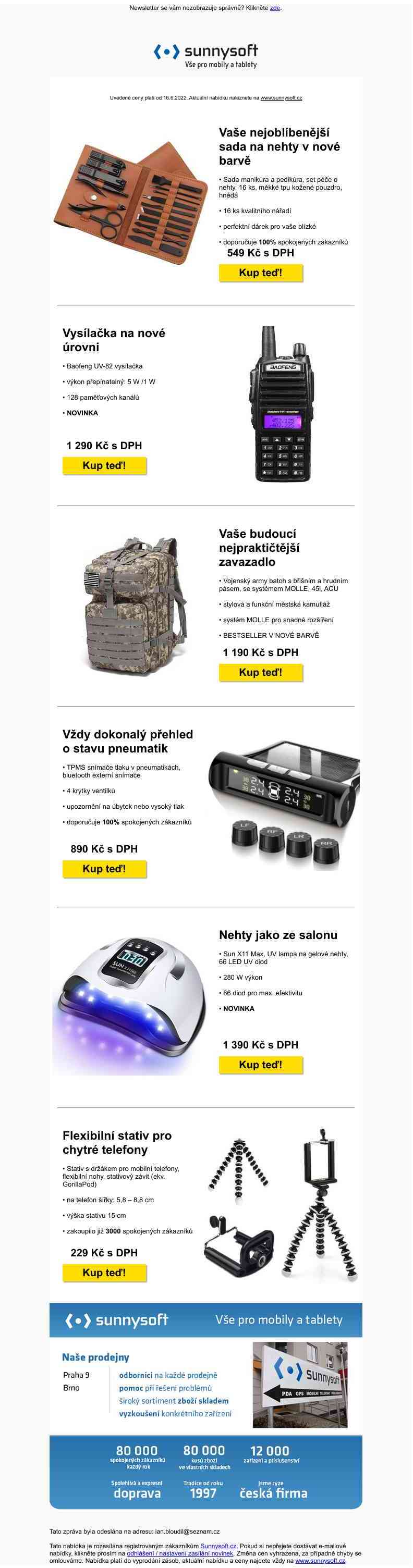413x1568 pixels.
Task: Buy the TPMS tire sensors for 890 Kč
Action: pyautogui.click(x=104, y=869)
